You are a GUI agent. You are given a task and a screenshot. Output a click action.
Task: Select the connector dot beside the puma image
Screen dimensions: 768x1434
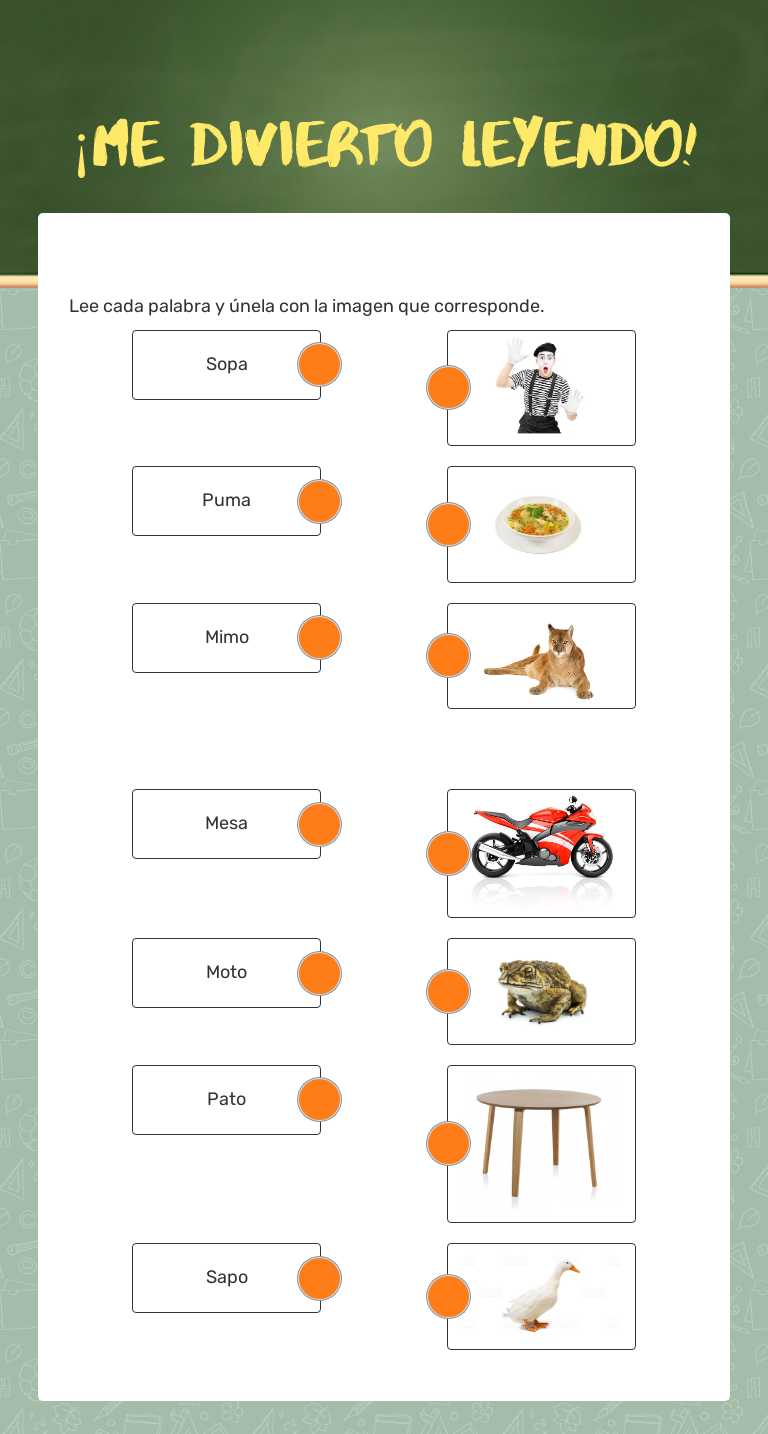tap(448, 656)
